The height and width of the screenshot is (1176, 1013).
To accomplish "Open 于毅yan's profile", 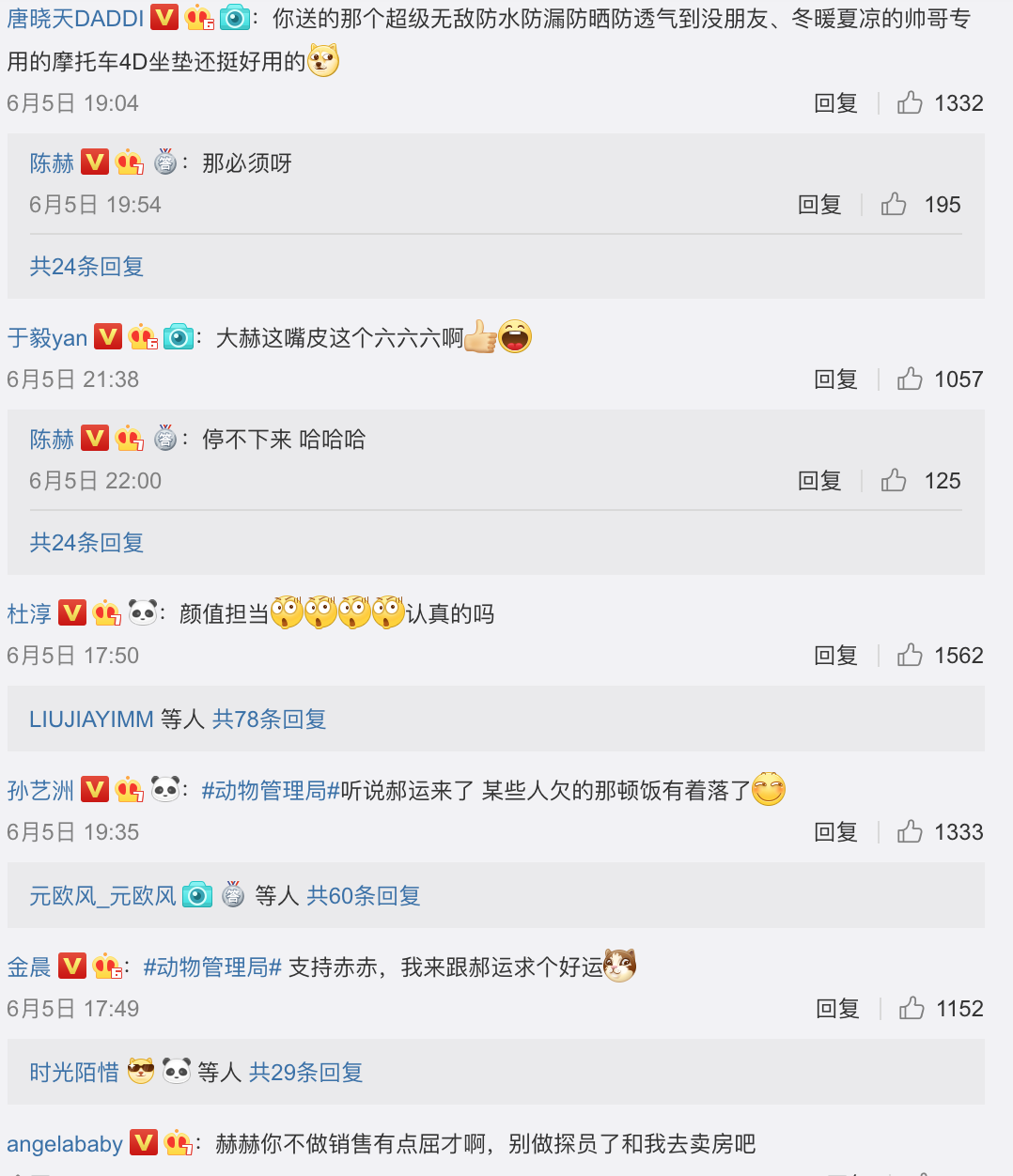I will pos(47,338).
